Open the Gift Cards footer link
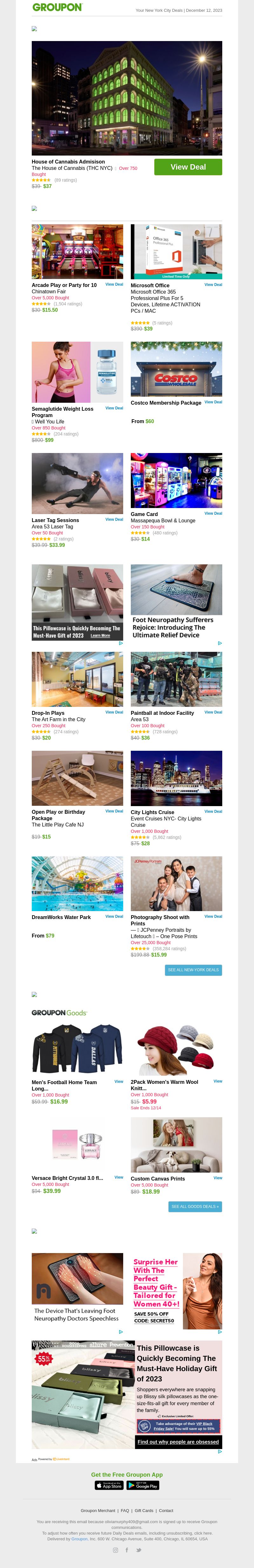Image resolution: width=254 pixels, height=1568 pixels. [x=144, y=1511]
